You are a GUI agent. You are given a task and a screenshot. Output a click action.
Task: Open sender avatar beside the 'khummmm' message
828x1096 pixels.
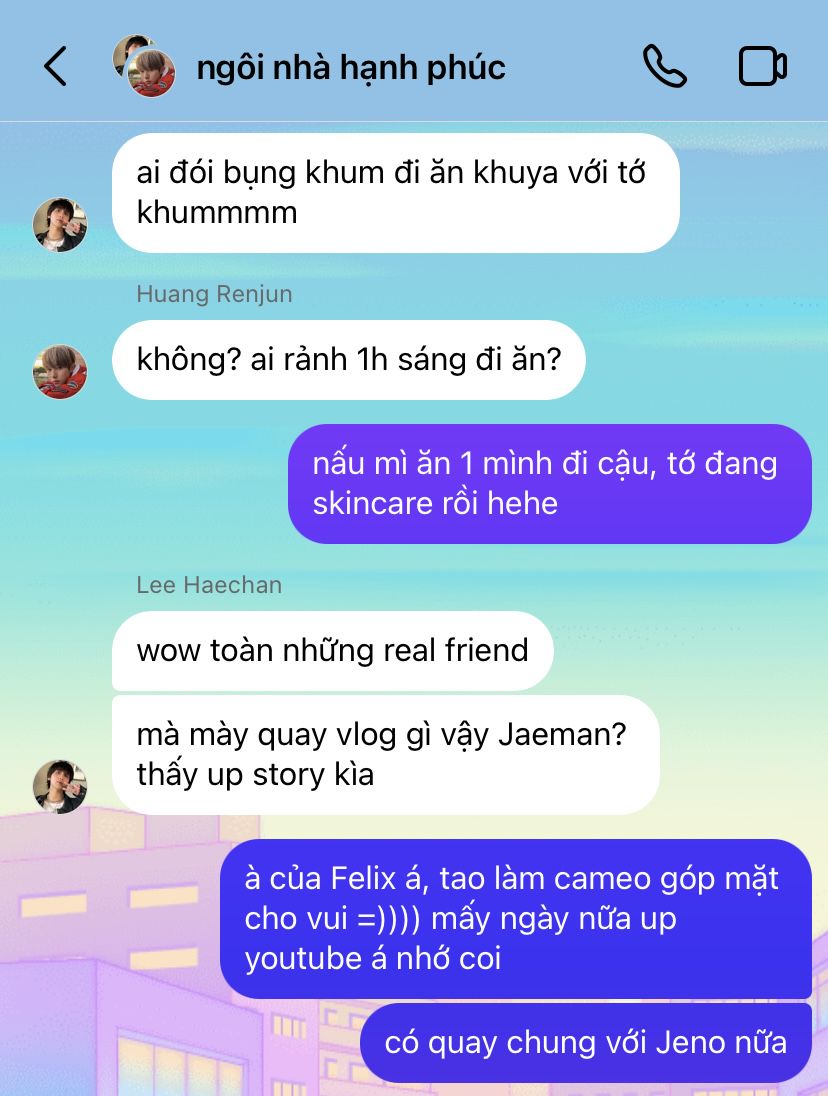point(60,224)
